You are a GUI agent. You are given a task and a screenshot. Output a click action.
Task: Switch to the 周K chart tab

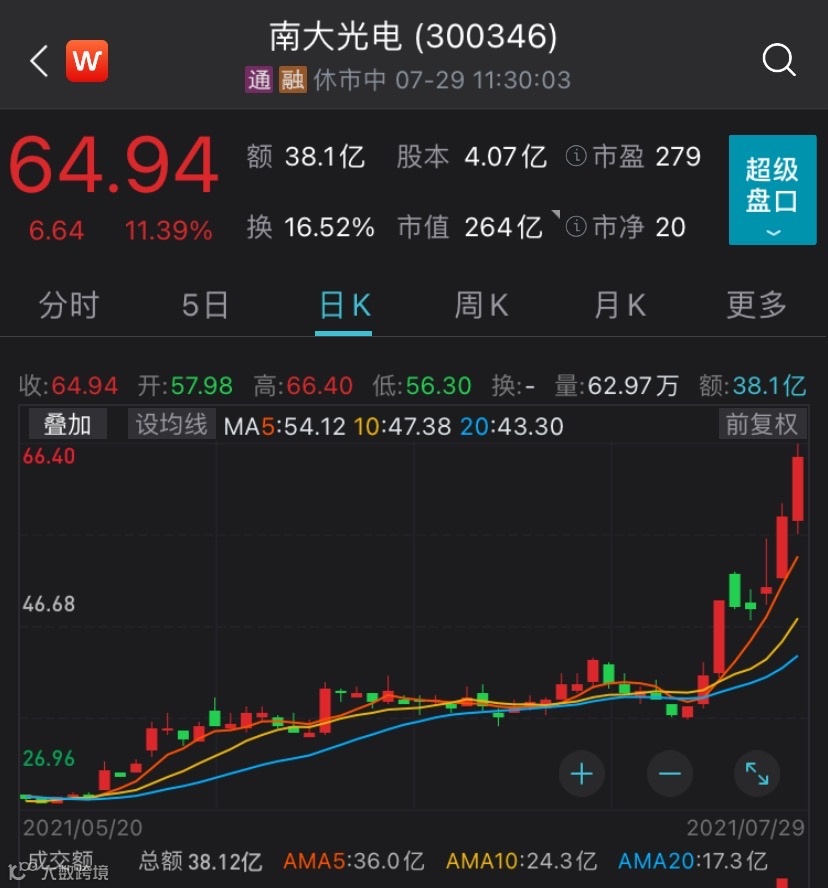(481, 305)
